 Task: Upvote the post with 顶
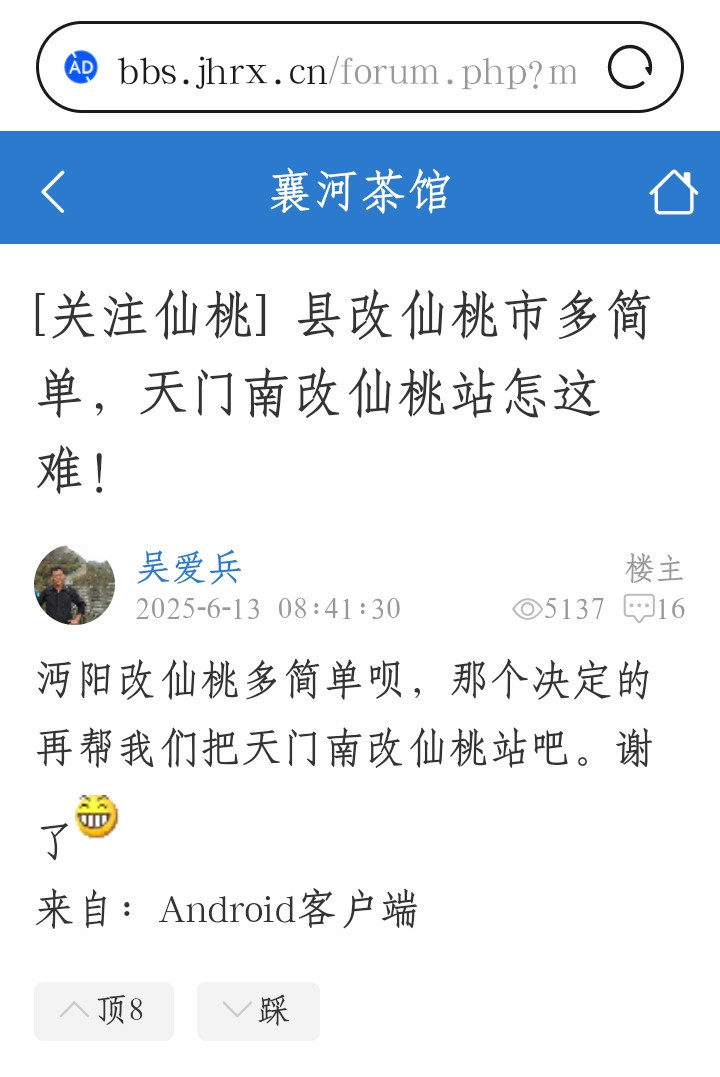click(x=104, y=1010)
